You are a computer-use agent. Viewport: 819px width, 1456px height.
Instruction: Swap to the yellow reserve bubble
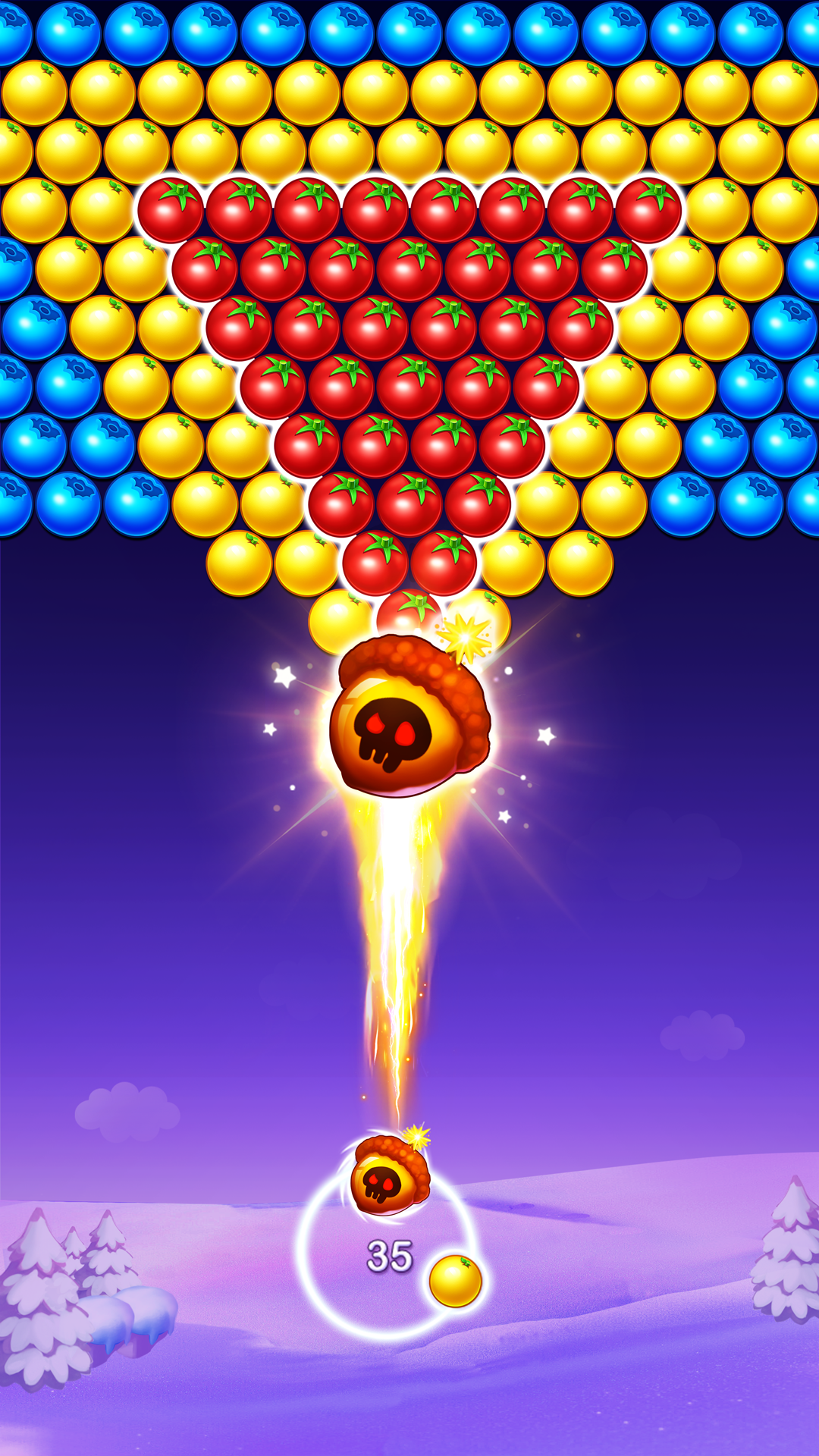click(x=455, y=1281)
